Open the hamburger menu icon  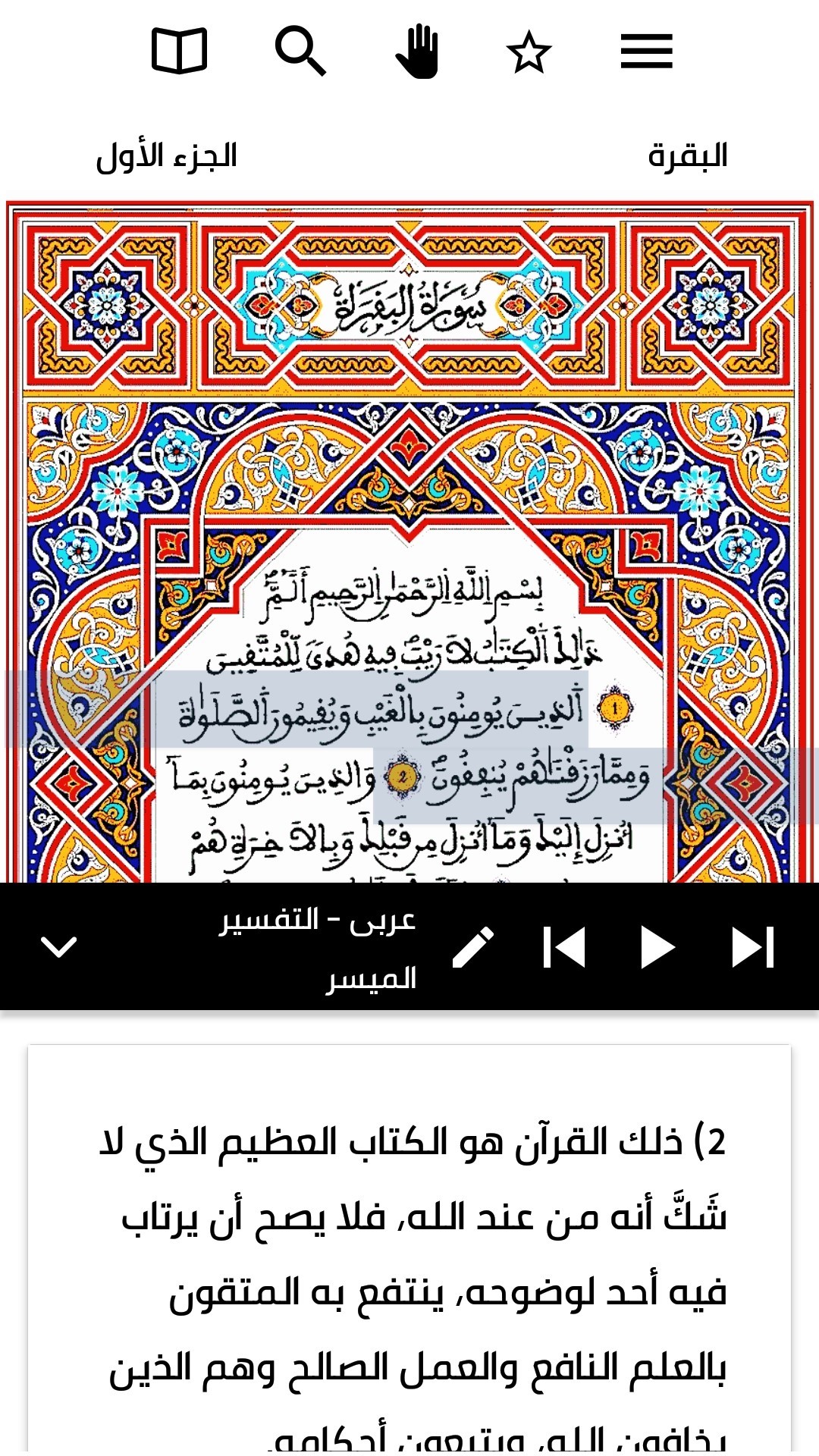click(647, 51)
